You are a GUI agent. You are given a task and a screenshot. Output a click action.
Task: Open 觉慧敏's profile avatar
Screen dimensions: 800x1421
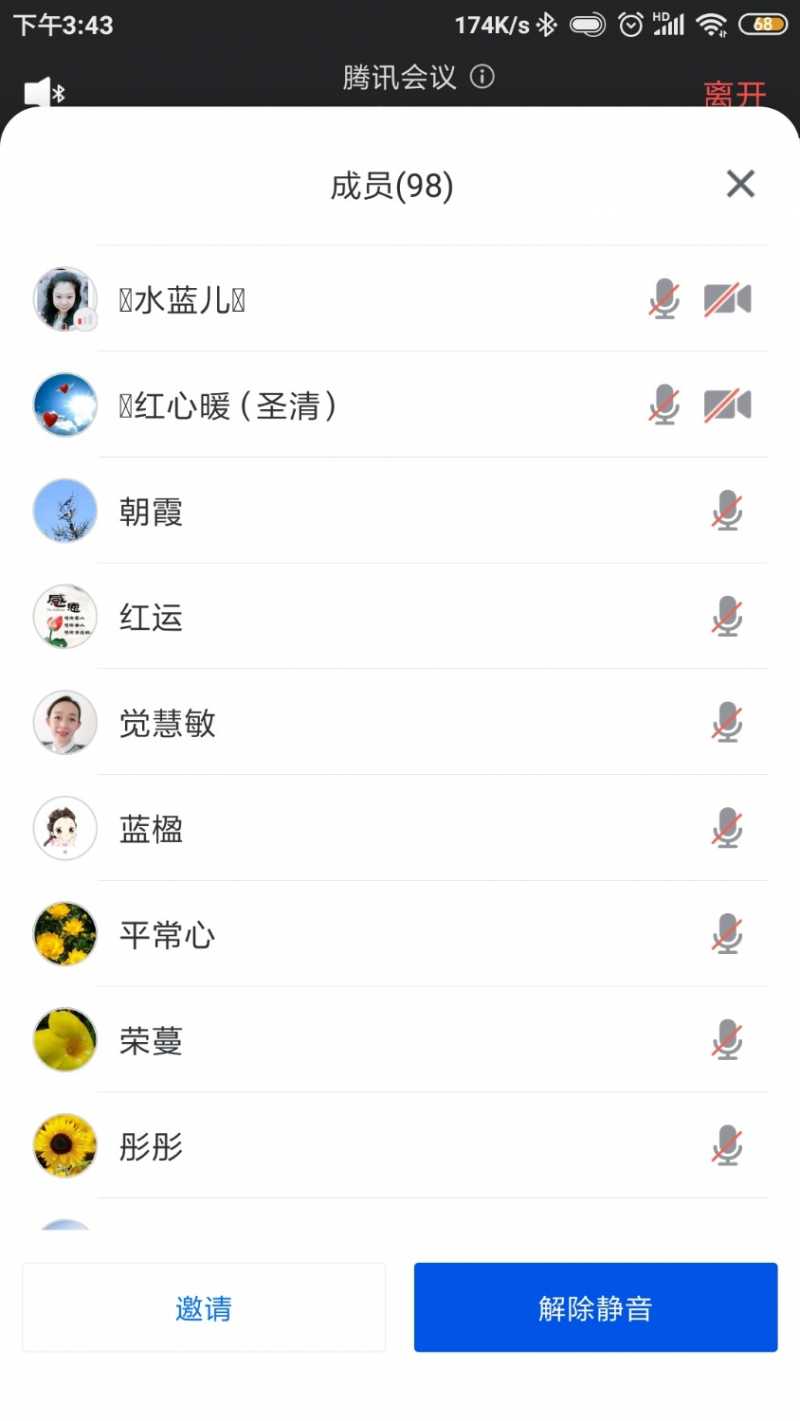coord(64,723)
